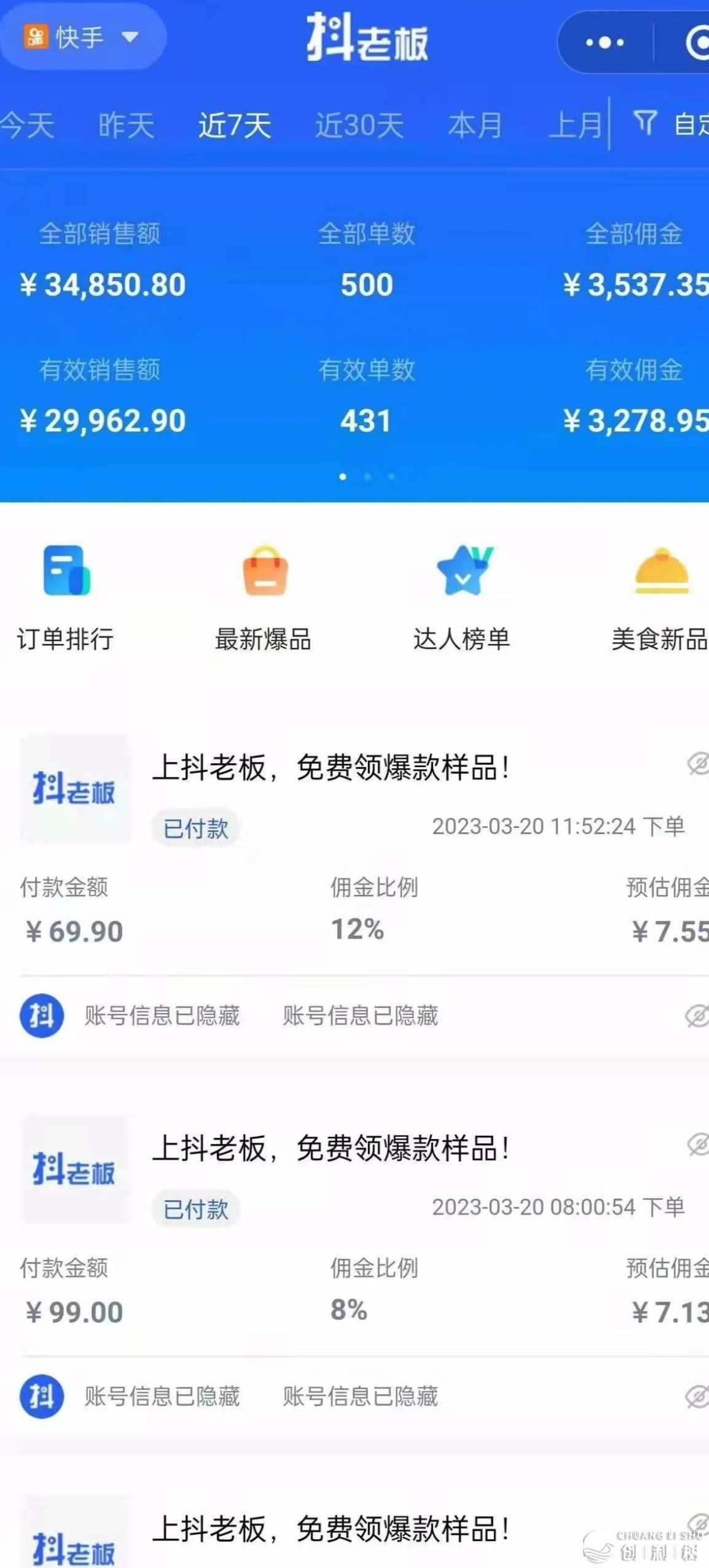Screen dimensions: 709x1568
Task: Open the order placed at 11:52:24
Action: tap(331, 768)
